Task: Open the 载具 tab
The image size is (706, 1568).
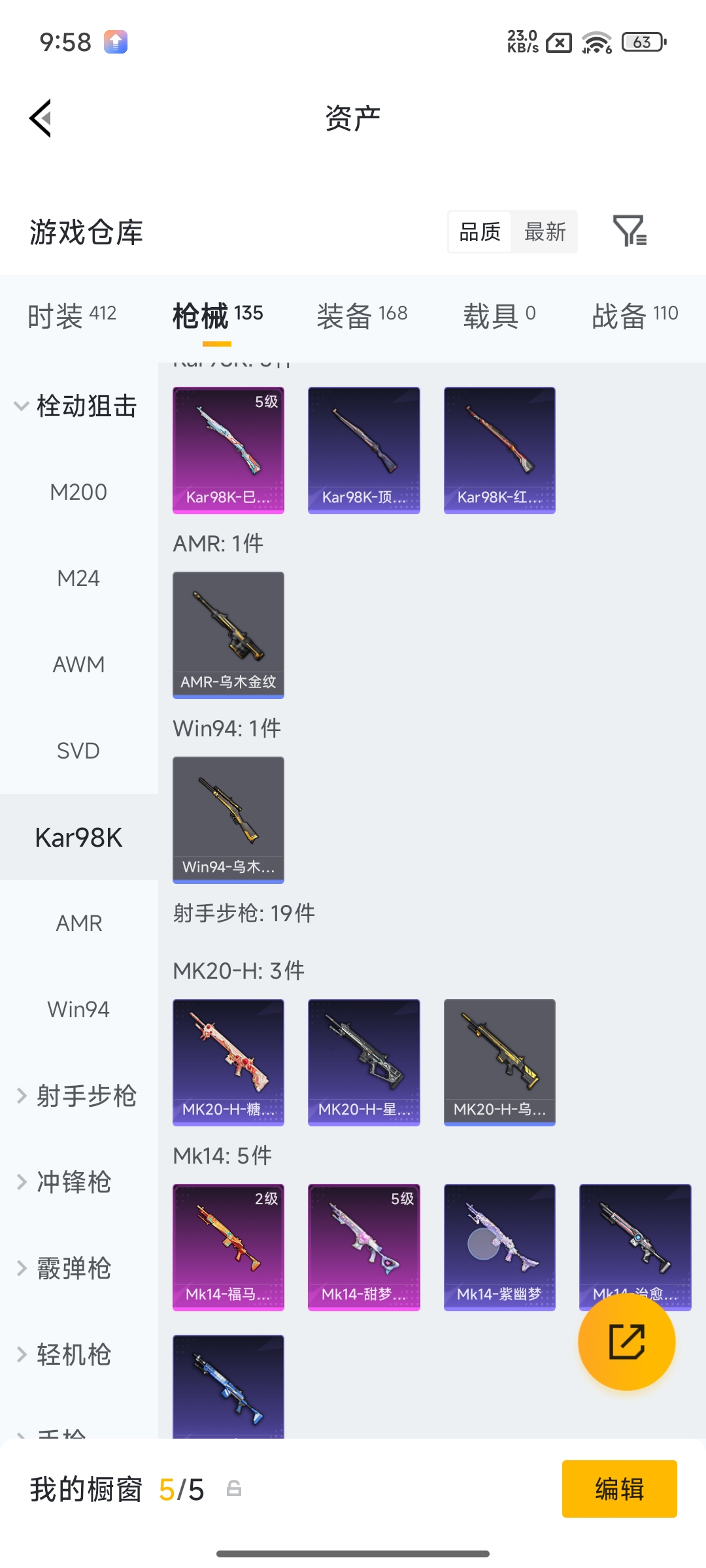Action: [499, 316]
